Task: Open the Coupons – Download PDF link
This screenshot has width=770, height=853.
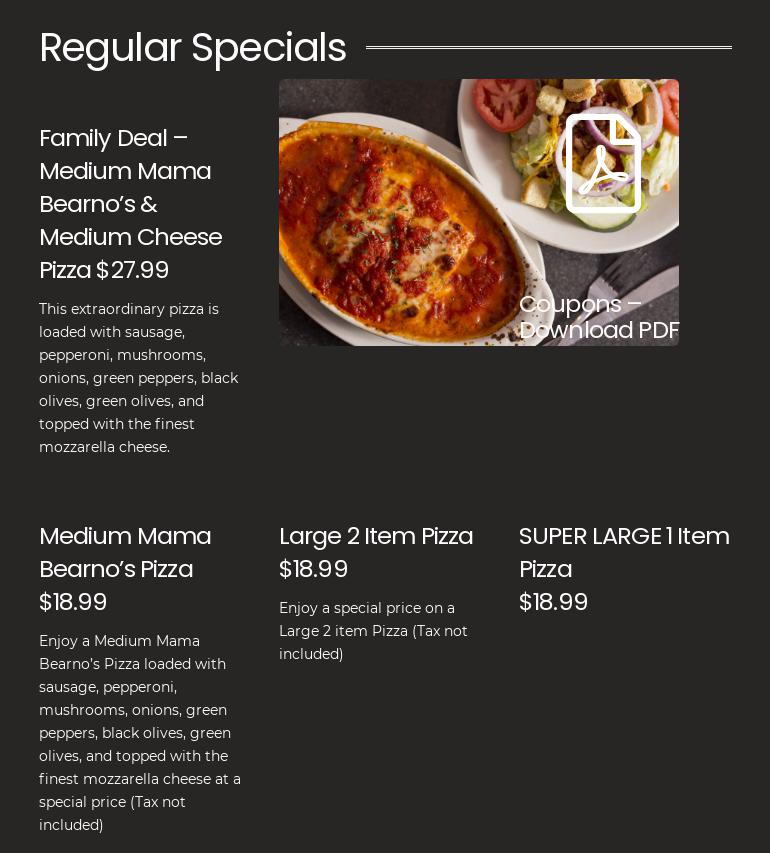Action: [598, 317]
